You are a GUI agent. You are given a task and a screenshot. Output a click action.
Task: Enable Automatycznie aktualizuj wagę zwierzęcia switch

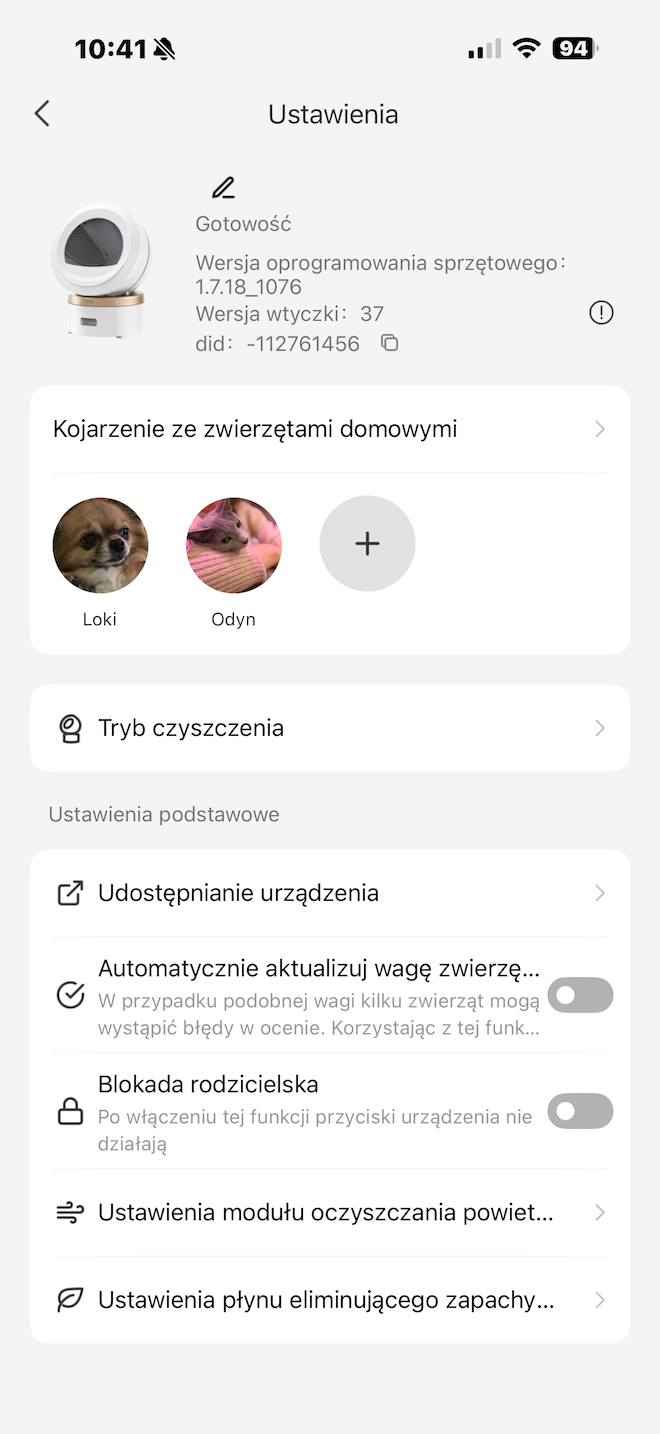[x=580, y=995]
